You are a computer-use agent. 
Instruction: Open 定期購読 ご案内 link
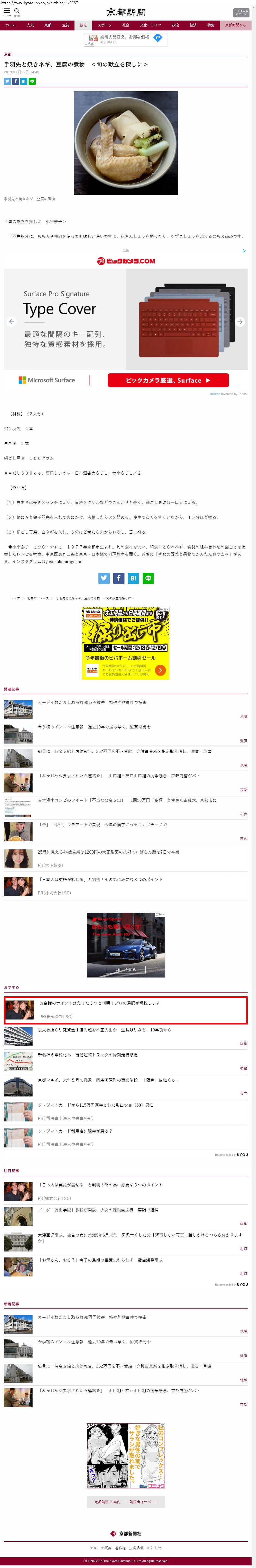[x=107, y=1502]
